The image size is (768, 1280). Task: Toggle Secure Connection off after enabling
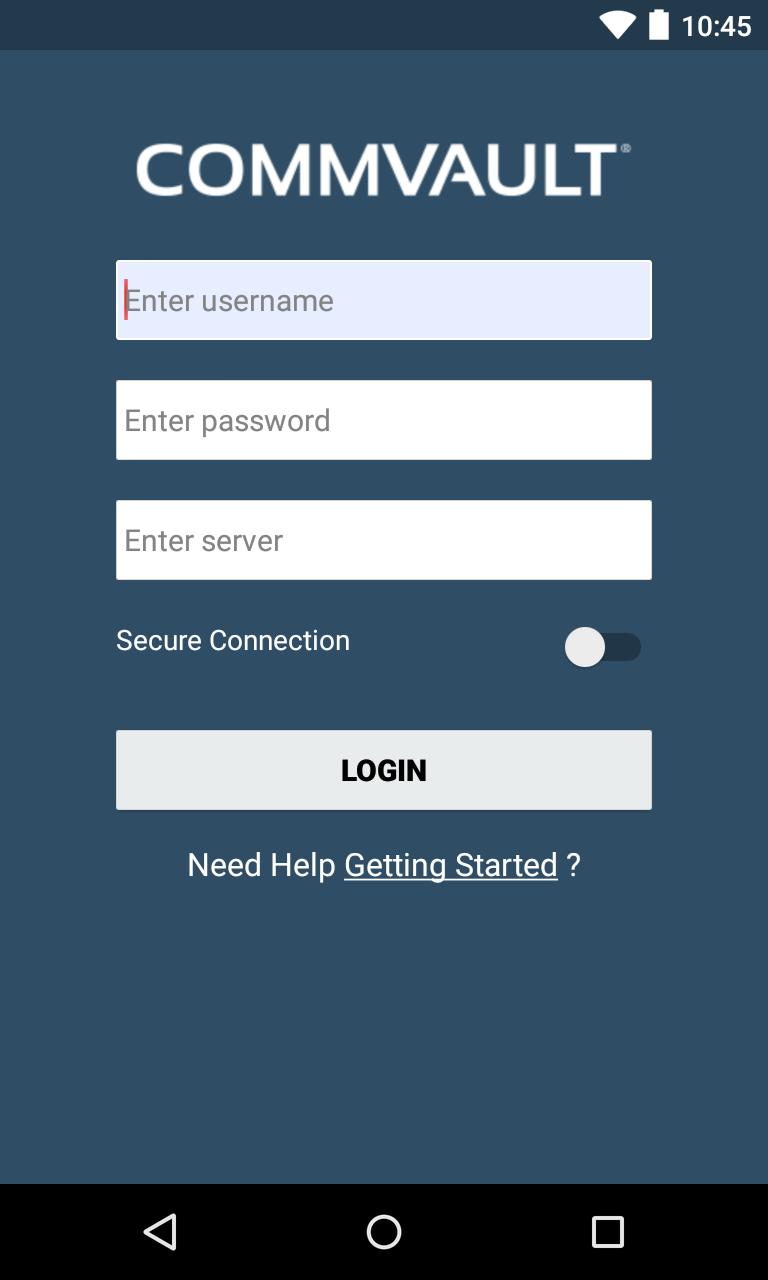[604, 647]
